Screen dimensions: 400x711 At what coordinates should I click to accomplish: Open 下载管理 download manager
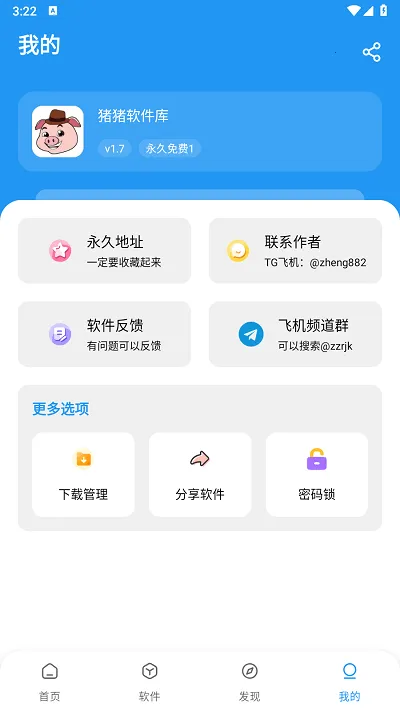(x=83, y=475)
